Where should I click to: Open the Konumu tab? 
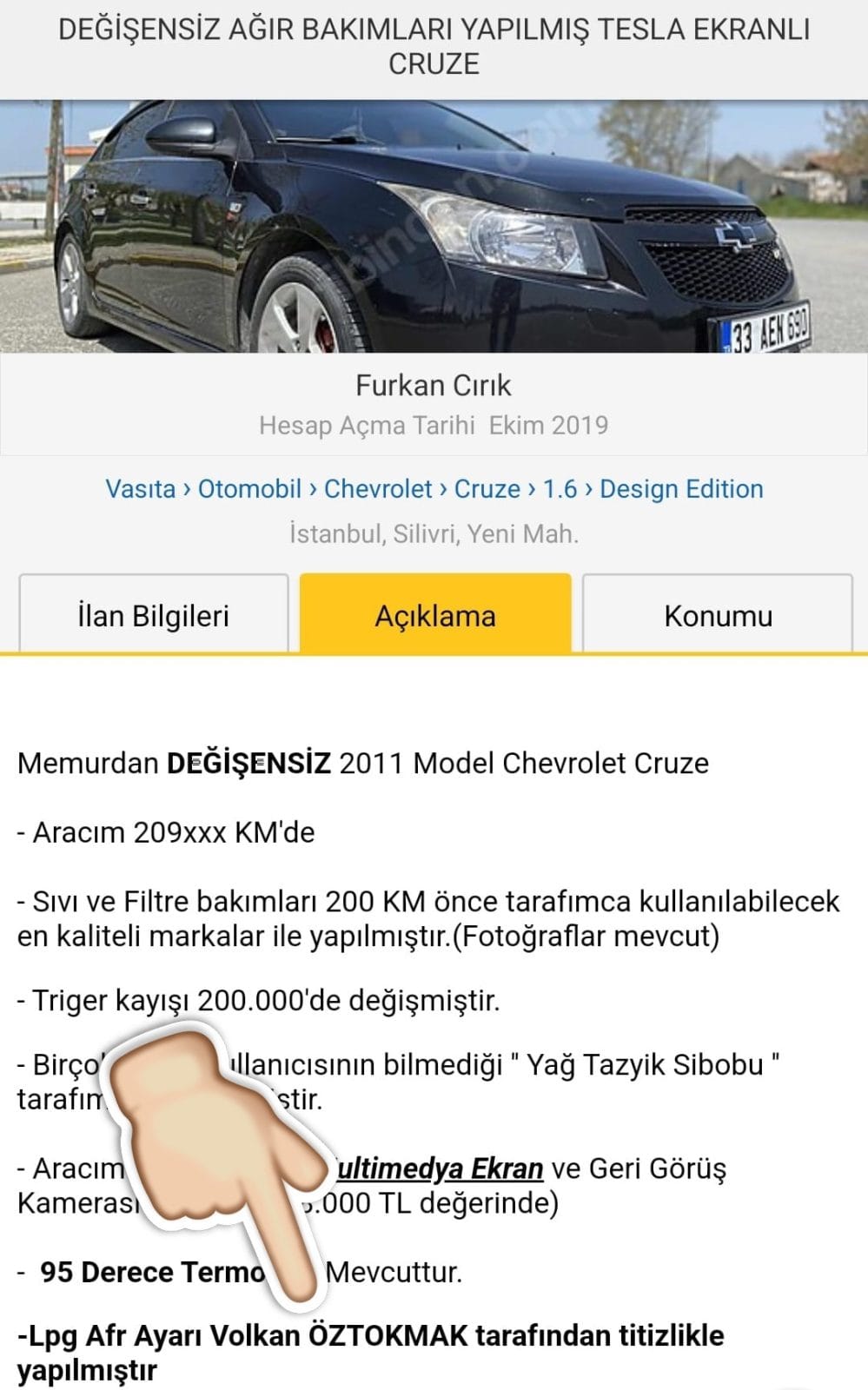click(x=718, y=614)
